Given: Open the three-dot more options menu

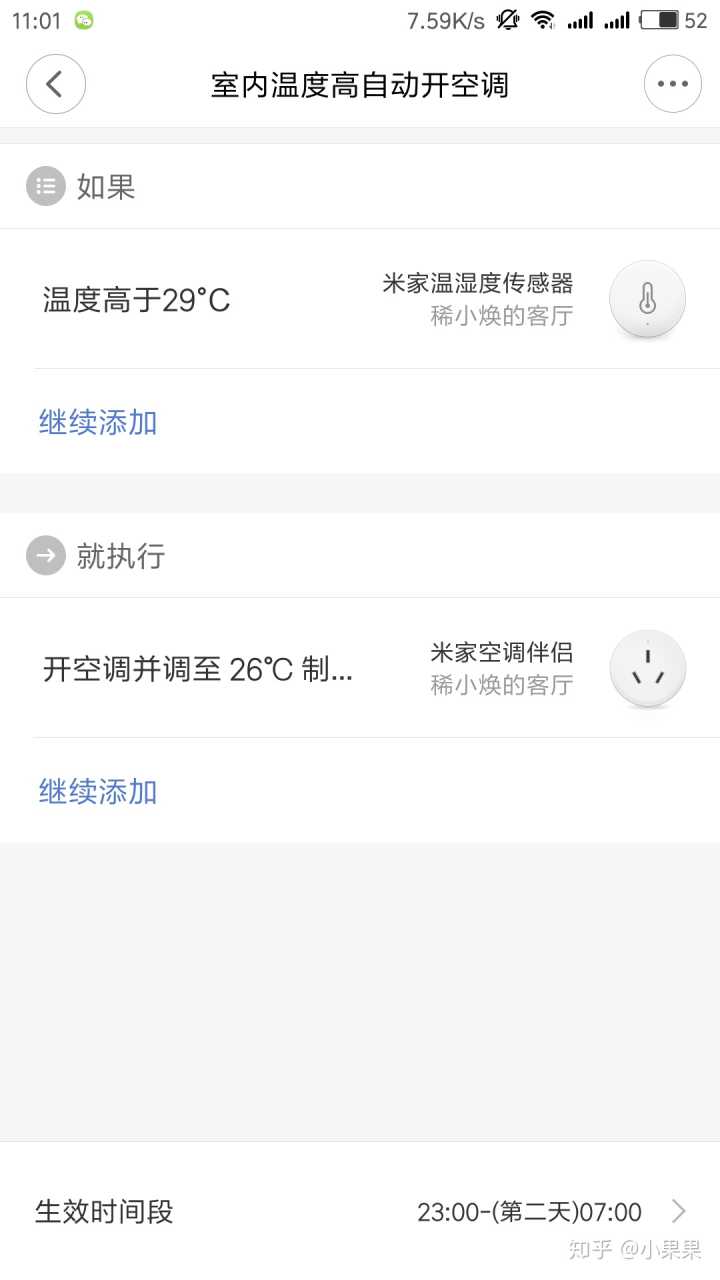Looking at the screenshot, I should pos(672,84).
